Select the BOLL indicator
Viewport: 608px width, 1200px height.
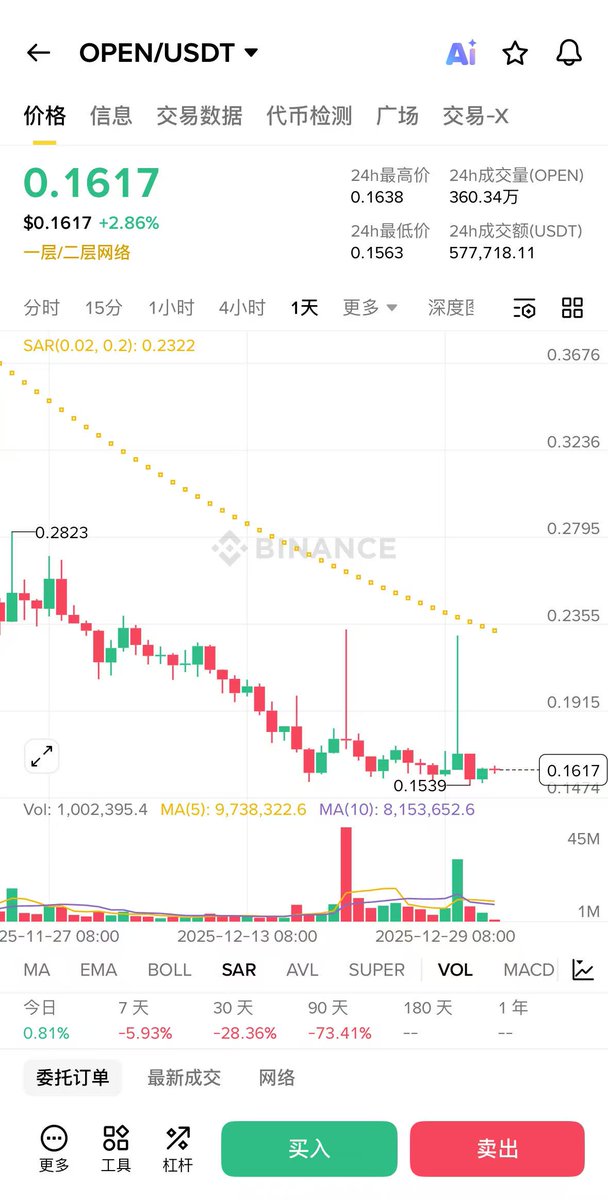tap(169, 969)
